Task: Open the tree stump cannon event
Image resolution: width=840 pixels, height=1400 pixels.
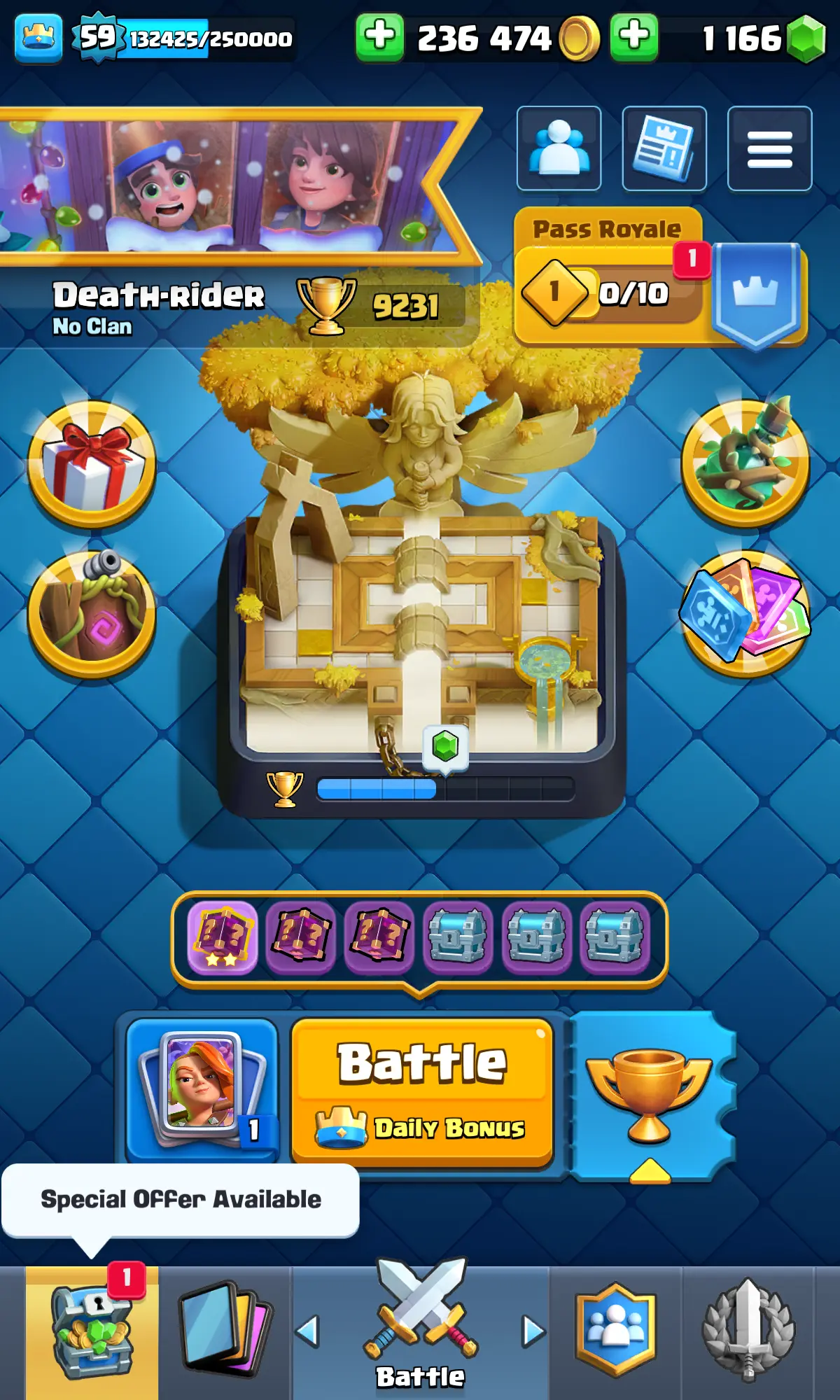Action: (x=92, y=614)
